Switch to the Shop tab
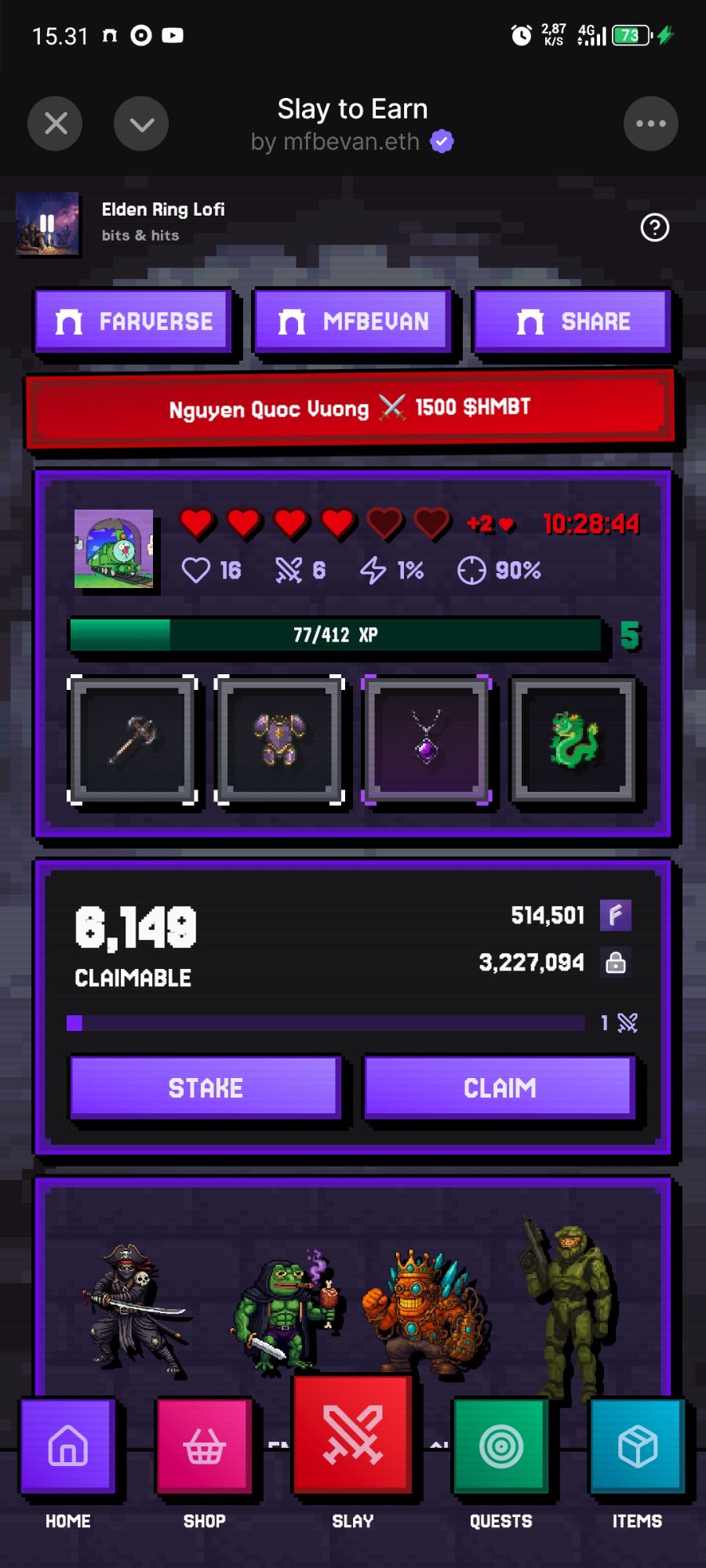The height and width of the screenshot is (1568, 706). (x=205, y=1446)
